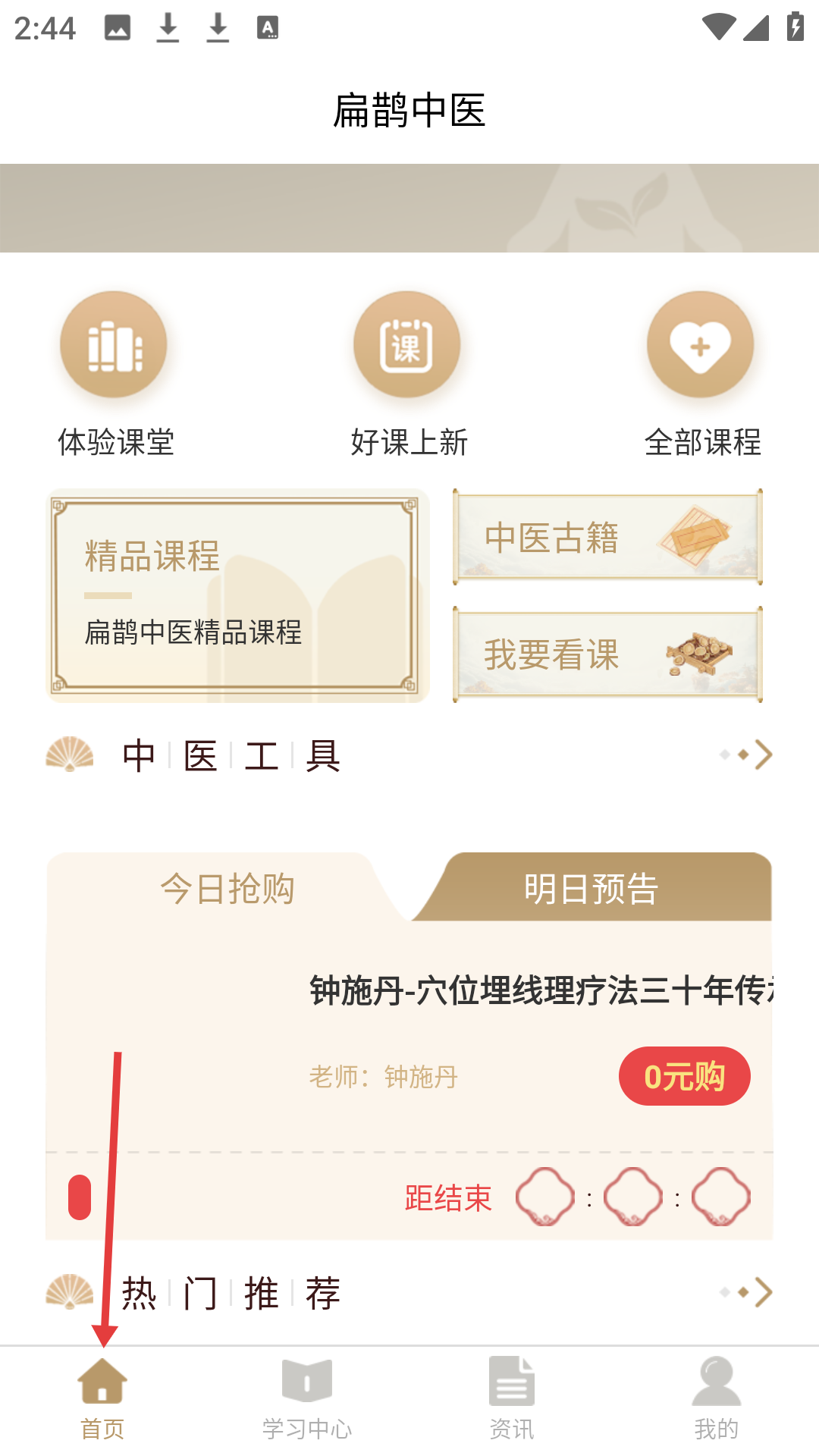Screen dimensions: 819x1456
Task: Tap the 我要看课 banner
Action: [607, 654]
